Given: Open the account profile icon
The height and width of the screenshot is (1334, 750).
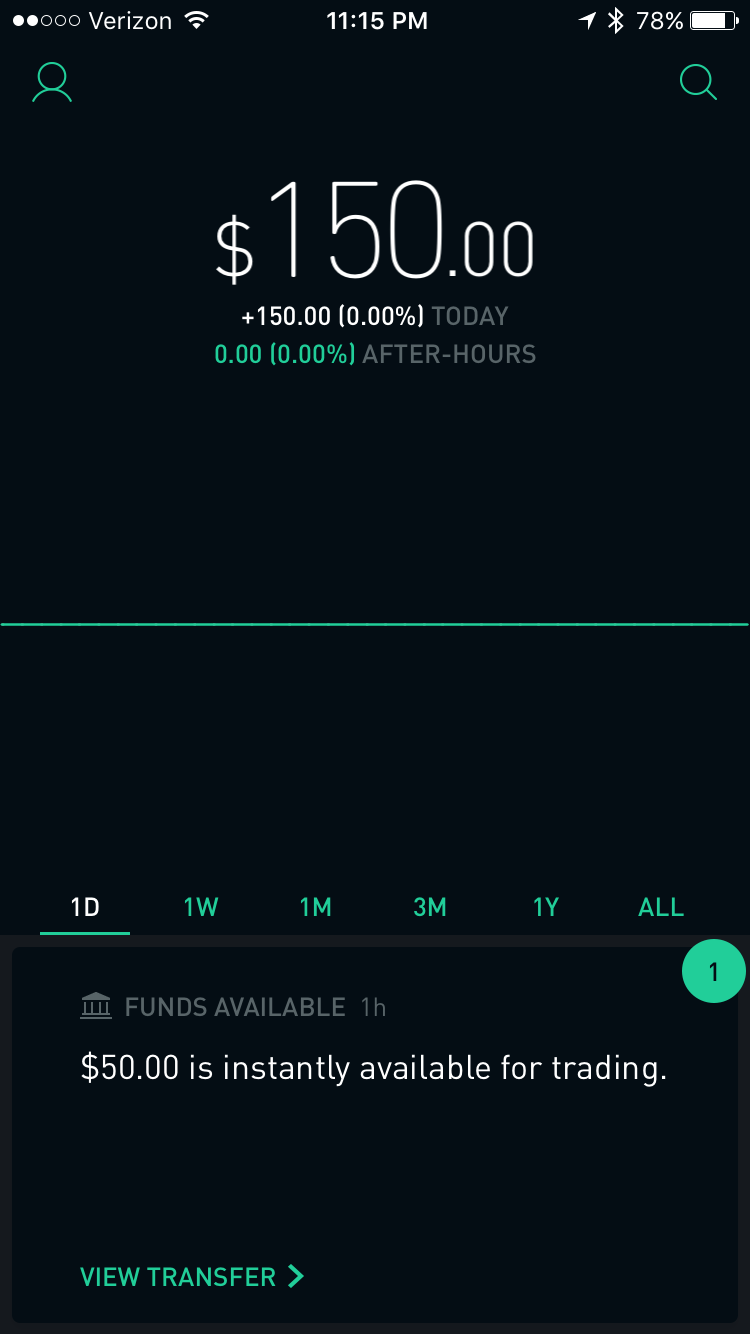Looking at the screenshot, I should 52,83.
